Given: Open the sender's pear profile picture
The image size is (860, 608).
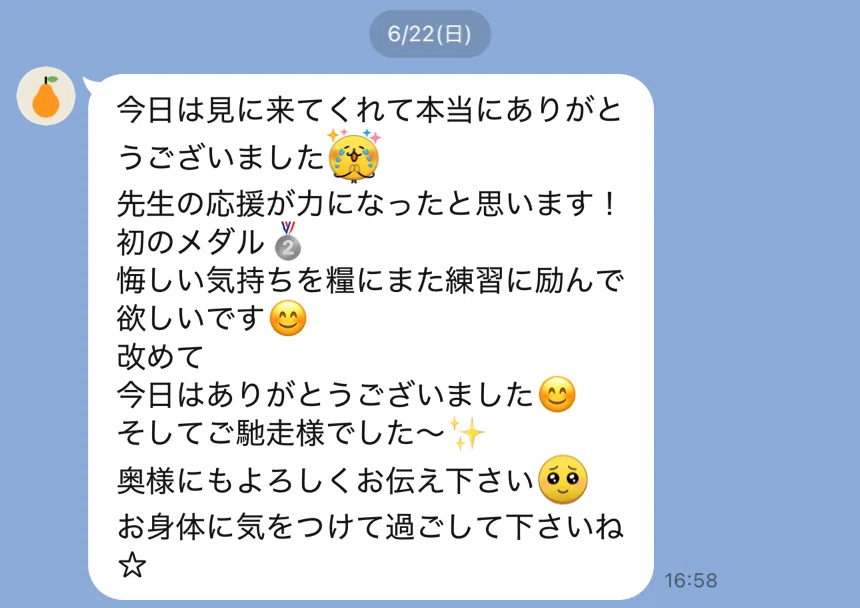Looking at the screenshot, I should 46,96.
